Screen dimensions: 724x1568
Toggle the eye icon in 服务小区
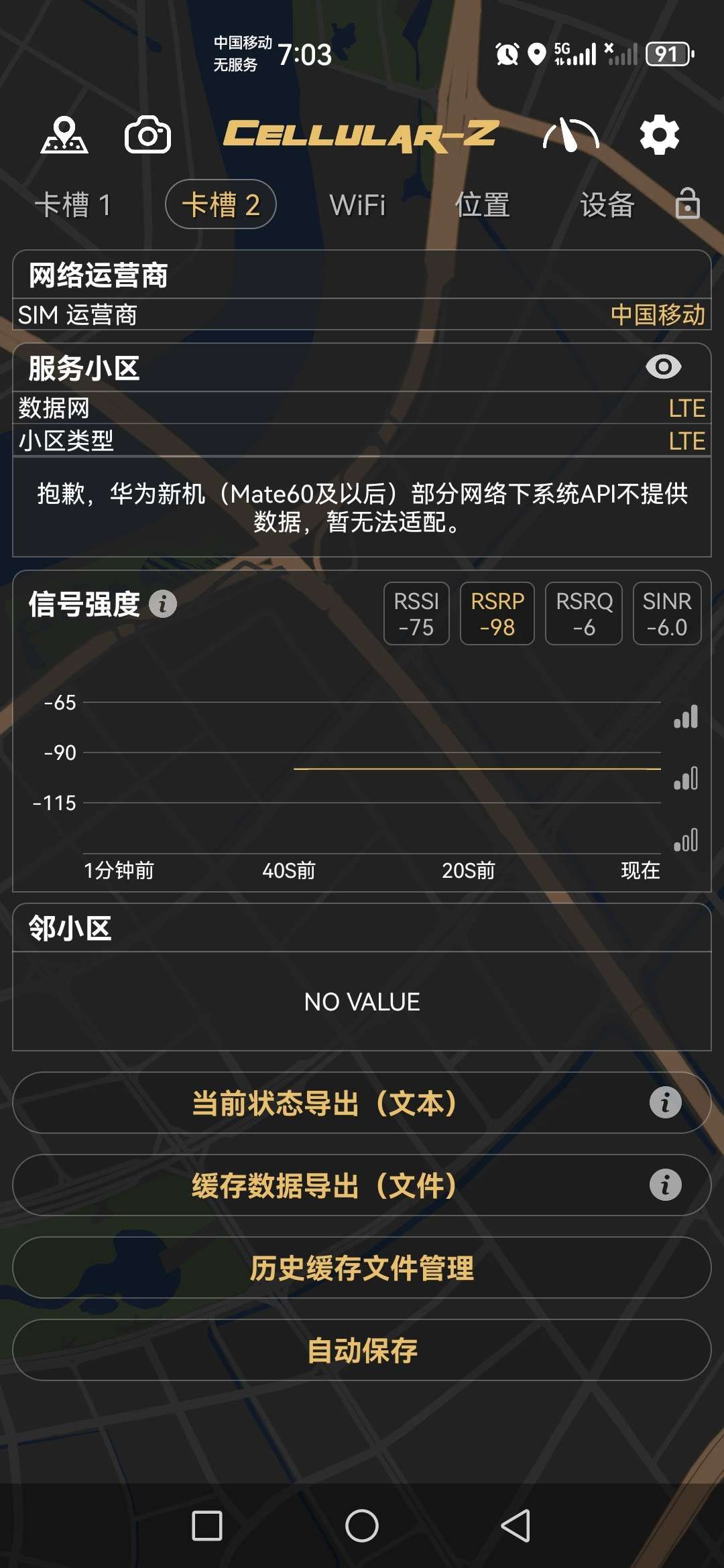tap(664, 367)
